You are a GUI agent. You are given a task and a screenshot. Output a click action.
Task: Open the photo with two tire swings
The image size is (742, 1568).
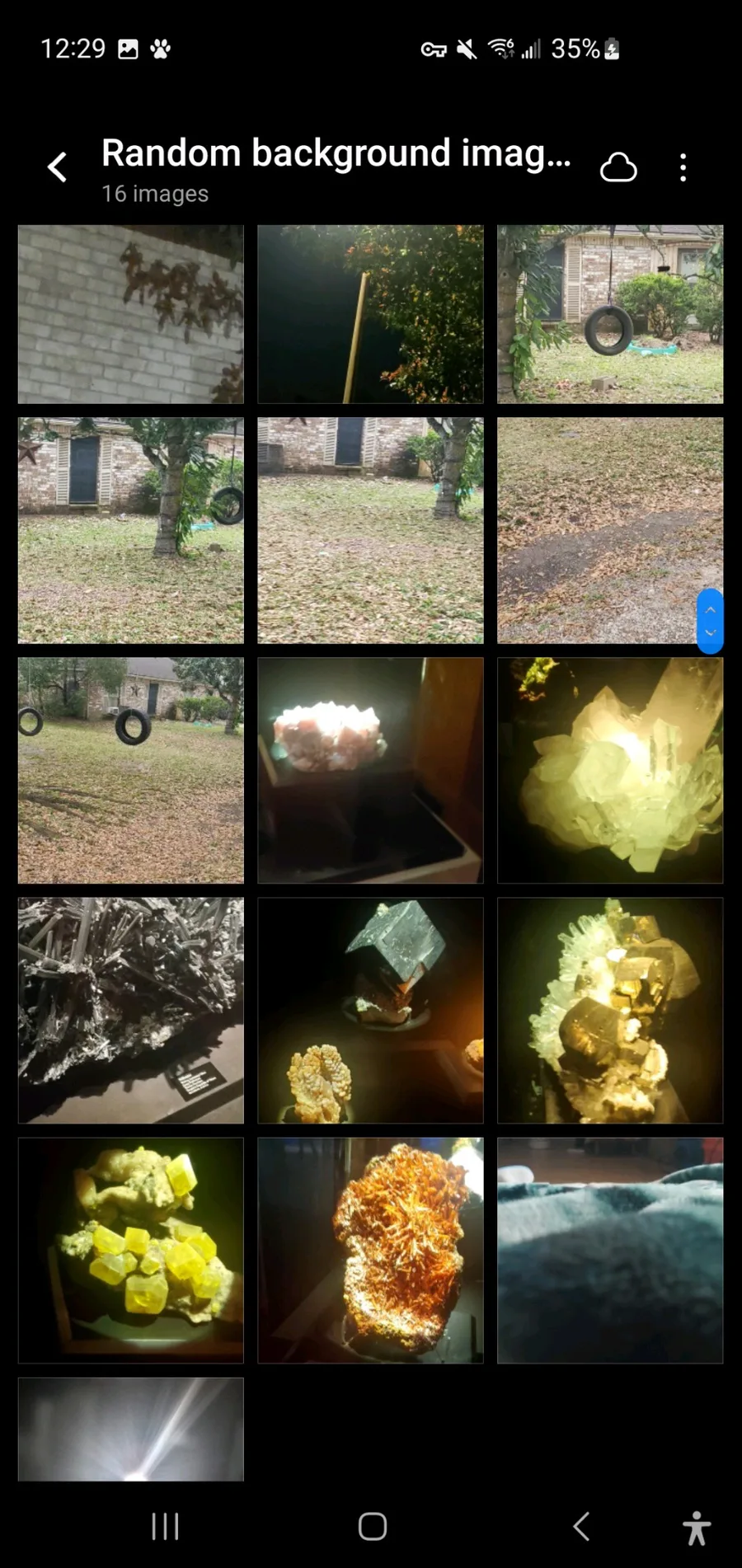pos(131,770)
